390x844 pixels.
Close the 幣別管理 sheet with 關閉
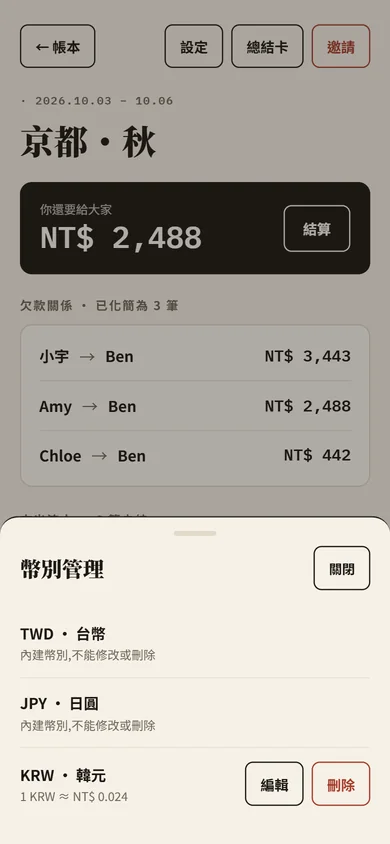[342, 568]
